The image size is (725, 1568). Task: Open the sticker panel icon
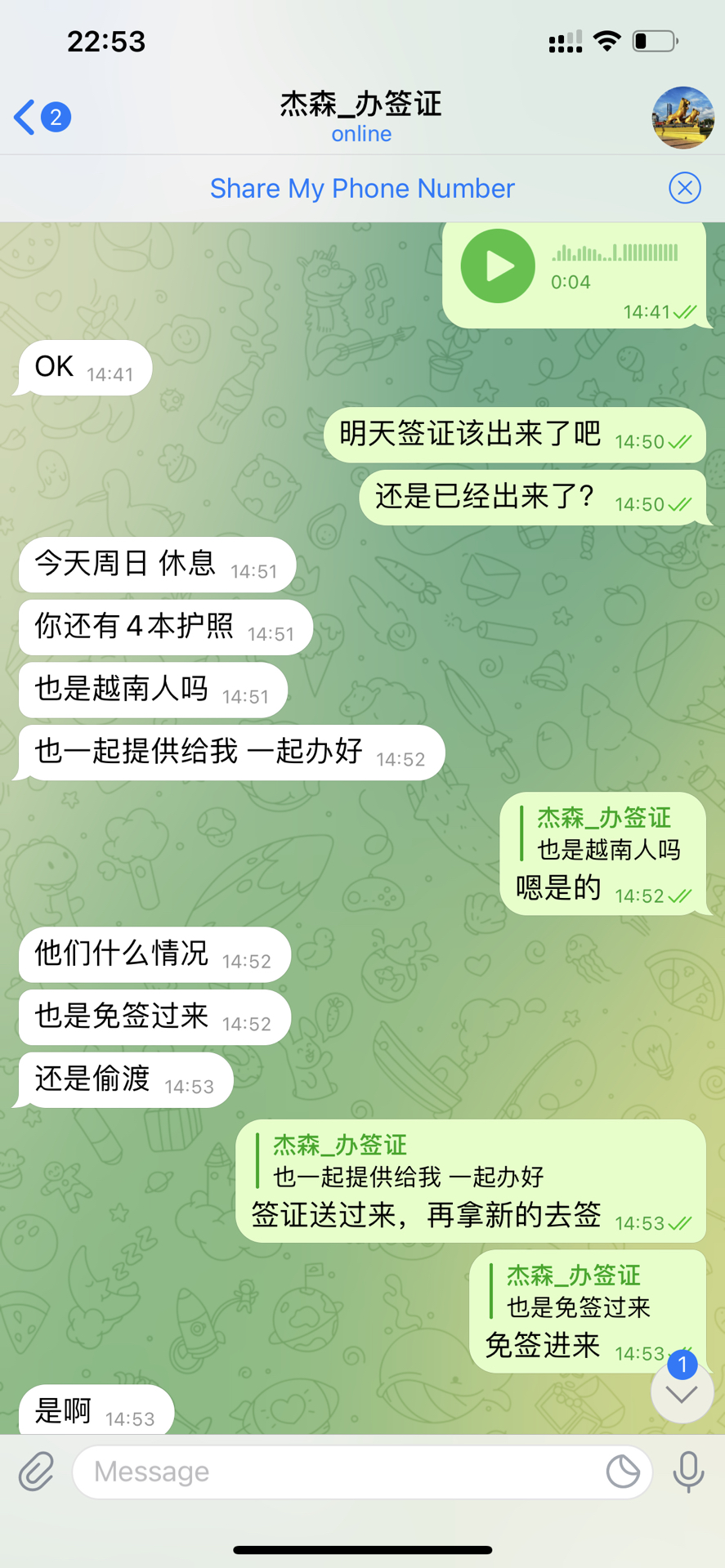point(623,1472)
